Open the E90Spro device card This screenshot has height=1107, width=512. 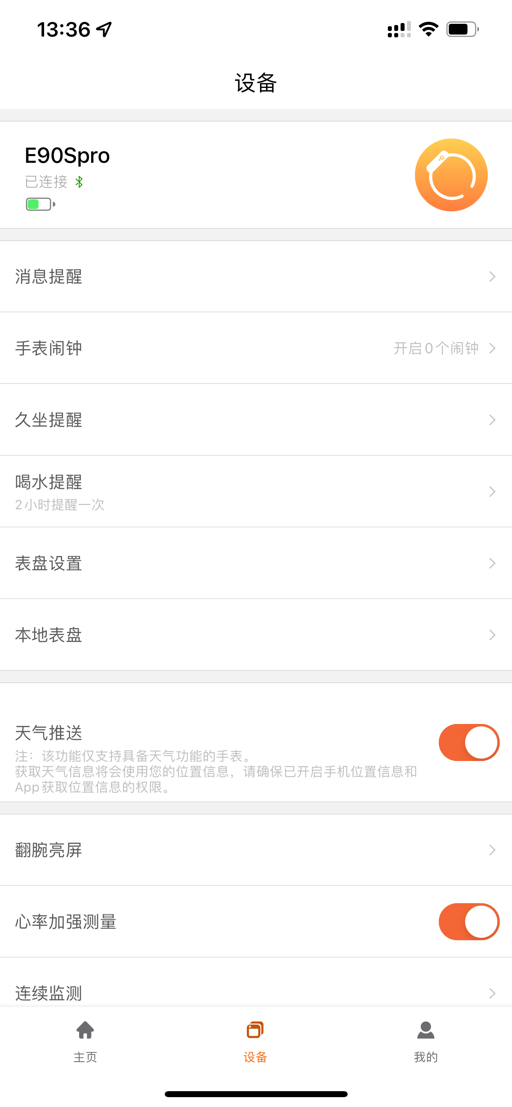[x=256, y=175]
